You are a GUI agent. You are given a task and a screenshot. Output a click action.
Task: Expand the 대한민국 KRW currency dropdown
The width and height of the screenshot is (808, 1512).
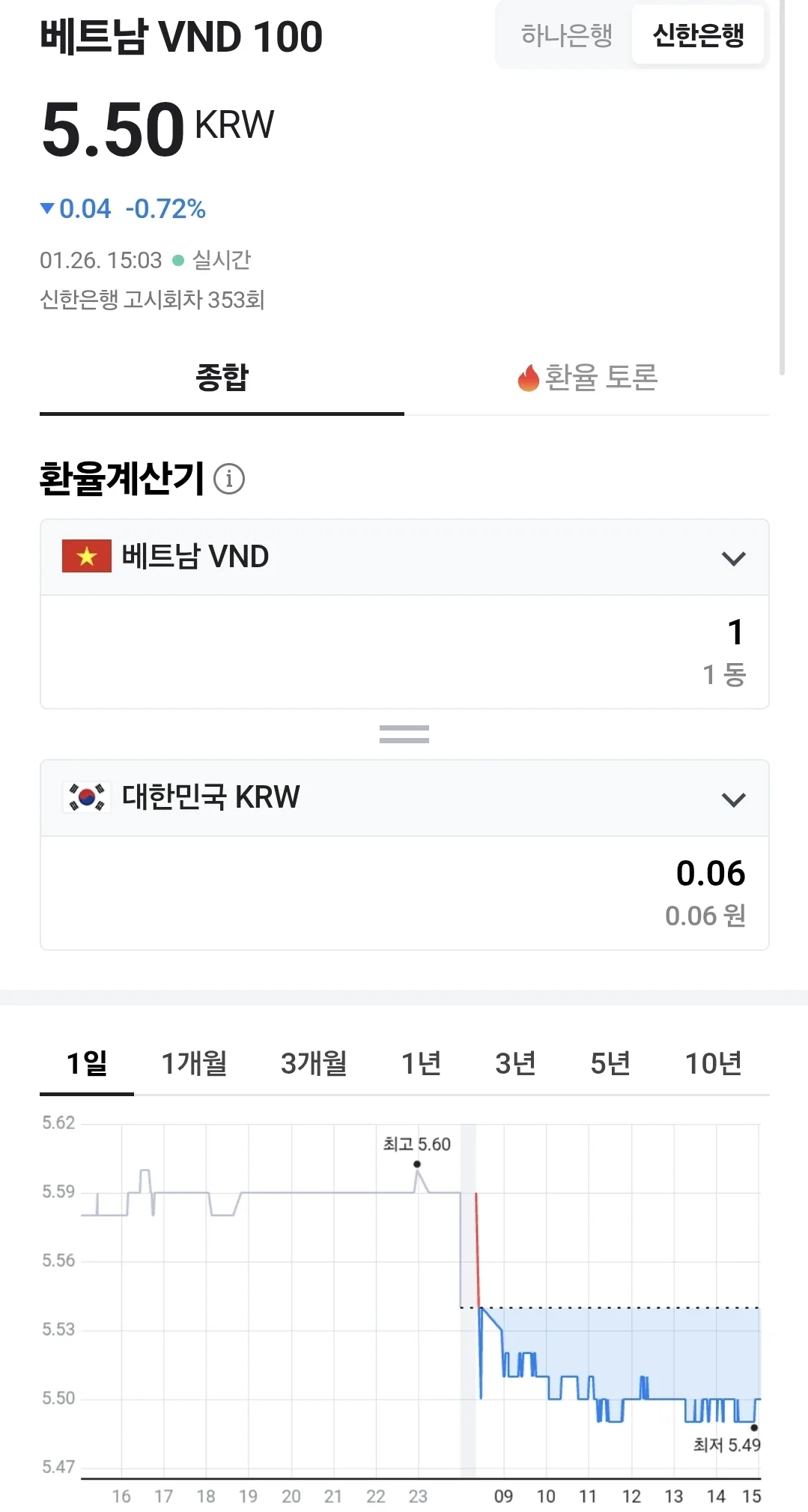[x=404, y=799]
